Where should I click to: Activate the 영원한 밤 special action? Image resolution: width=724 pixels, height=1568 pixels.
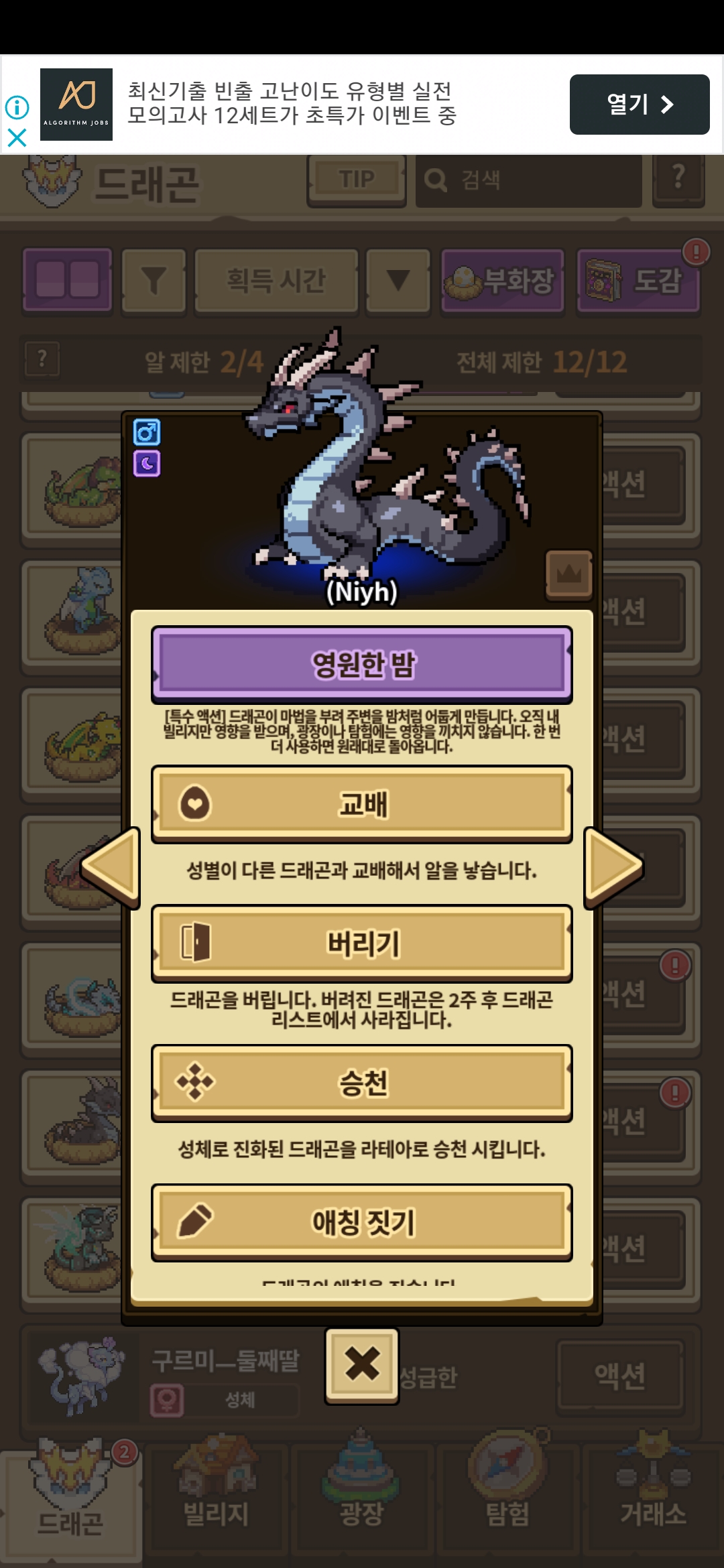pyautogui.click(x=362, y=664)
